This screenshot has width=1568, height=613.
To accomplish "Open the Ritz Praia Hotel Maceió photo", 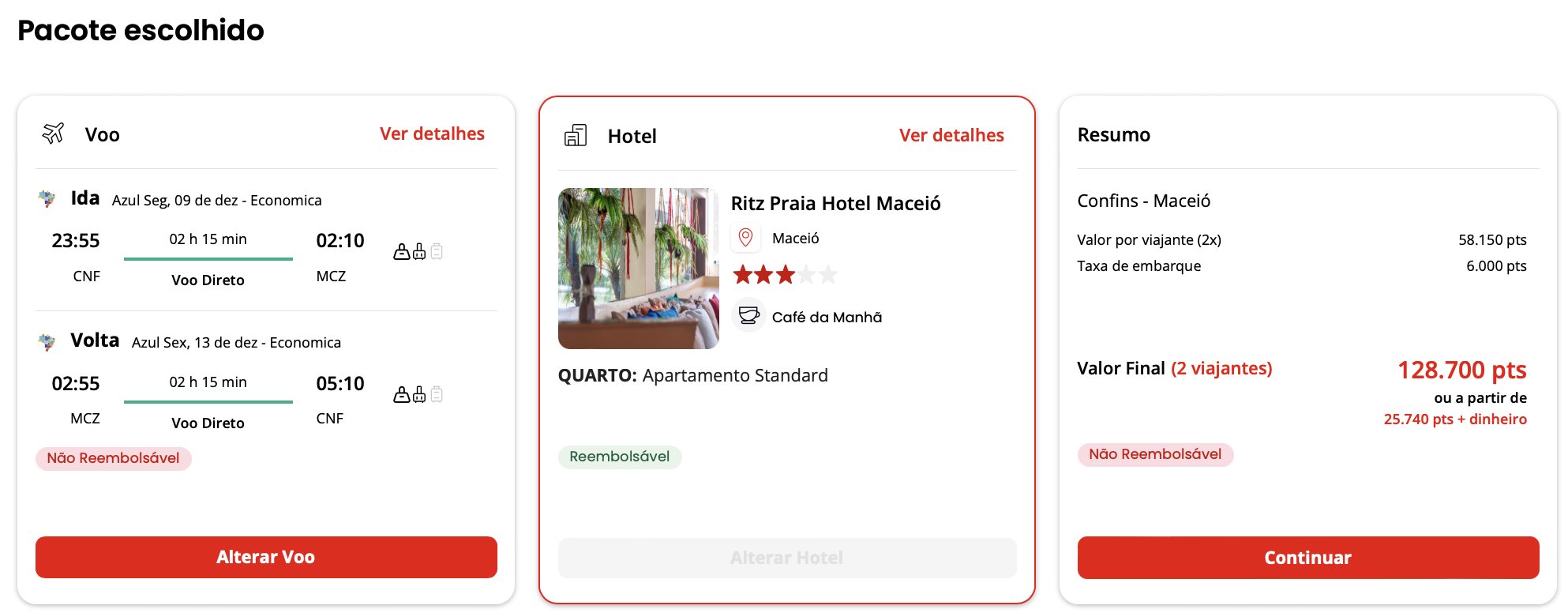I will pos(638,269).
